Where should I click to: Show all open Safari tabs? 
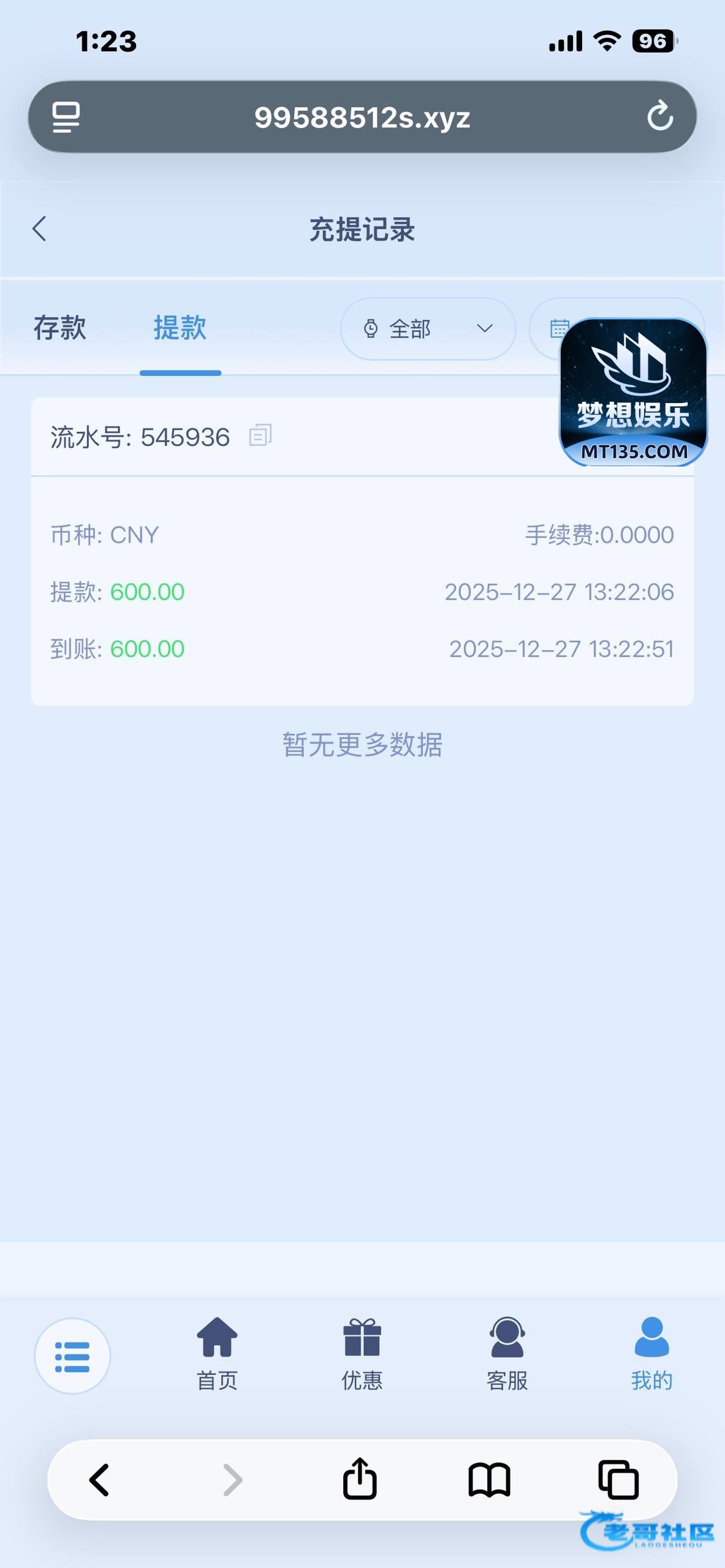coord(618,1480)
